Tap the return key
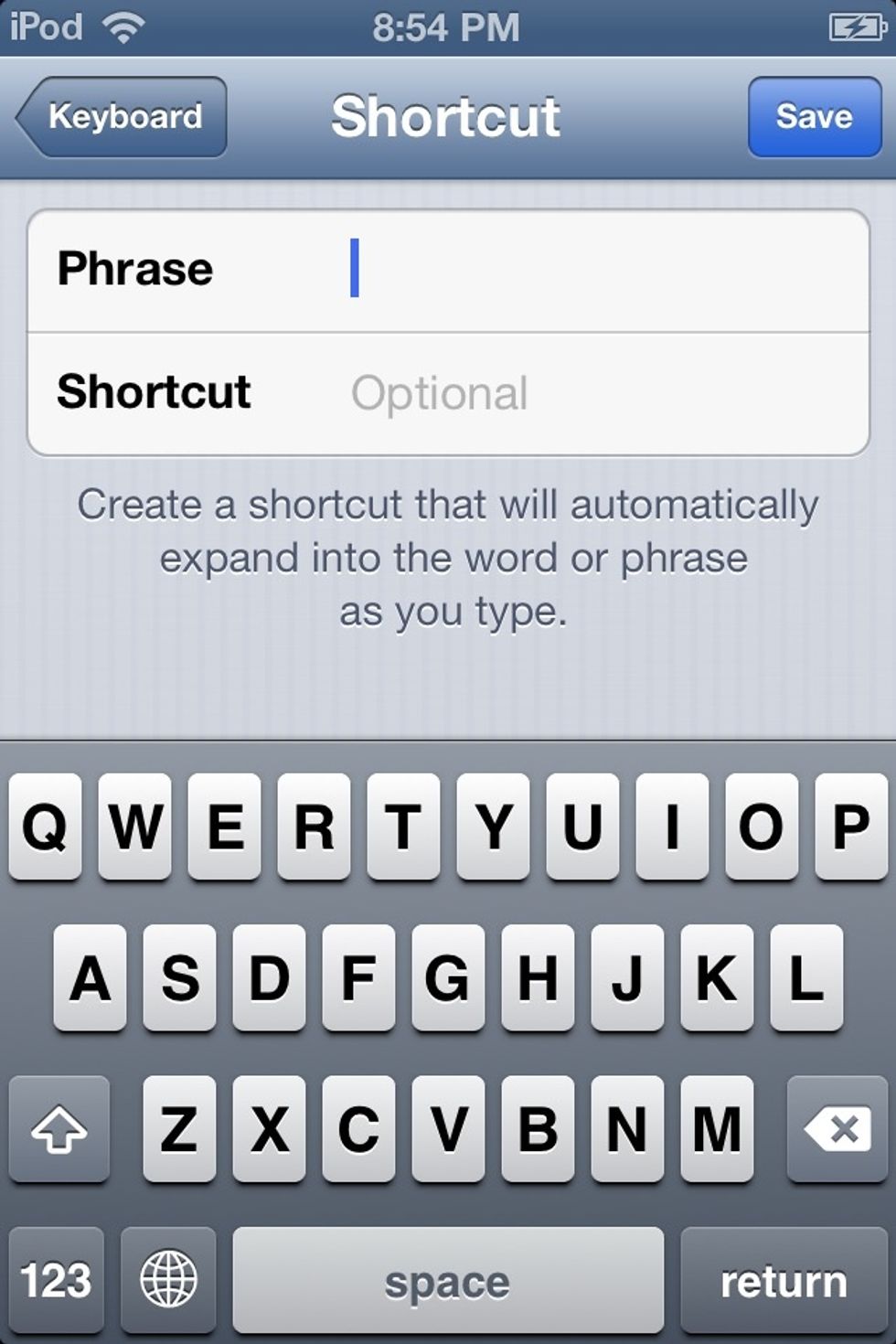The height and width of the screenshot is (1344, 896). 784,1280
